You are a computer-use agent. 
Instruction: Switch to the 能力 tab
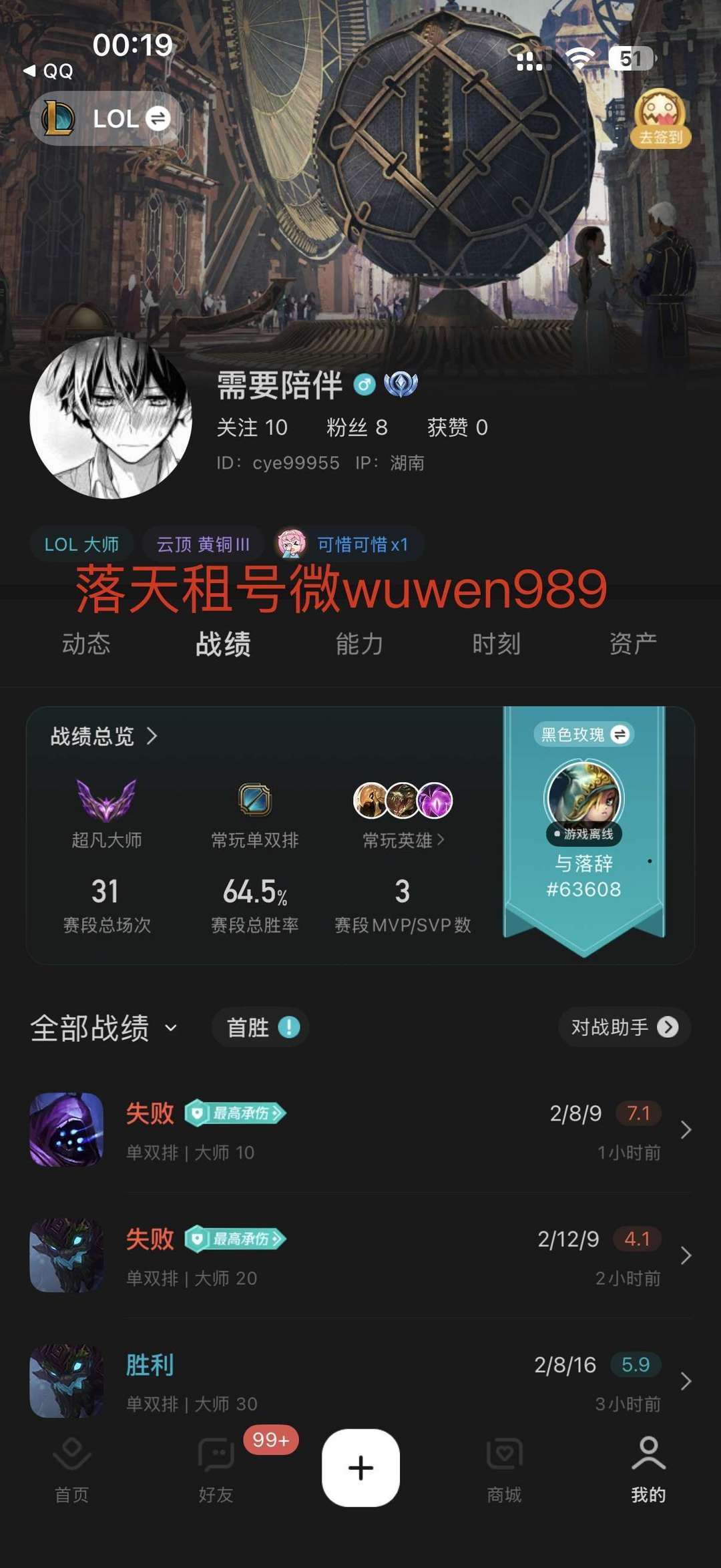(x=359, y=644)
